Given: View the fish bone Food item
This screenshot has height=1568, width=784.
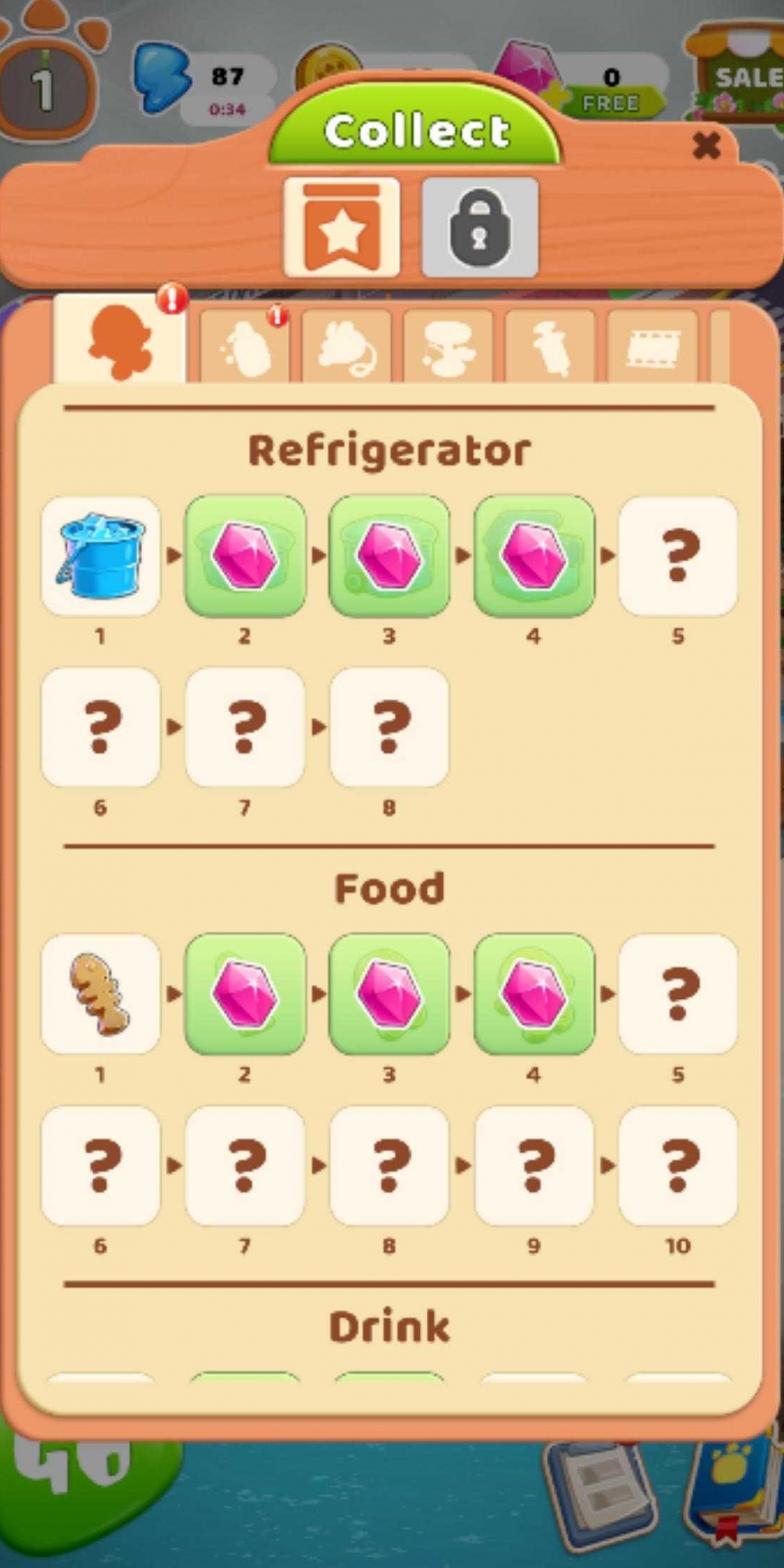Looking at the screenshot, I should click(x=101, y=994).
